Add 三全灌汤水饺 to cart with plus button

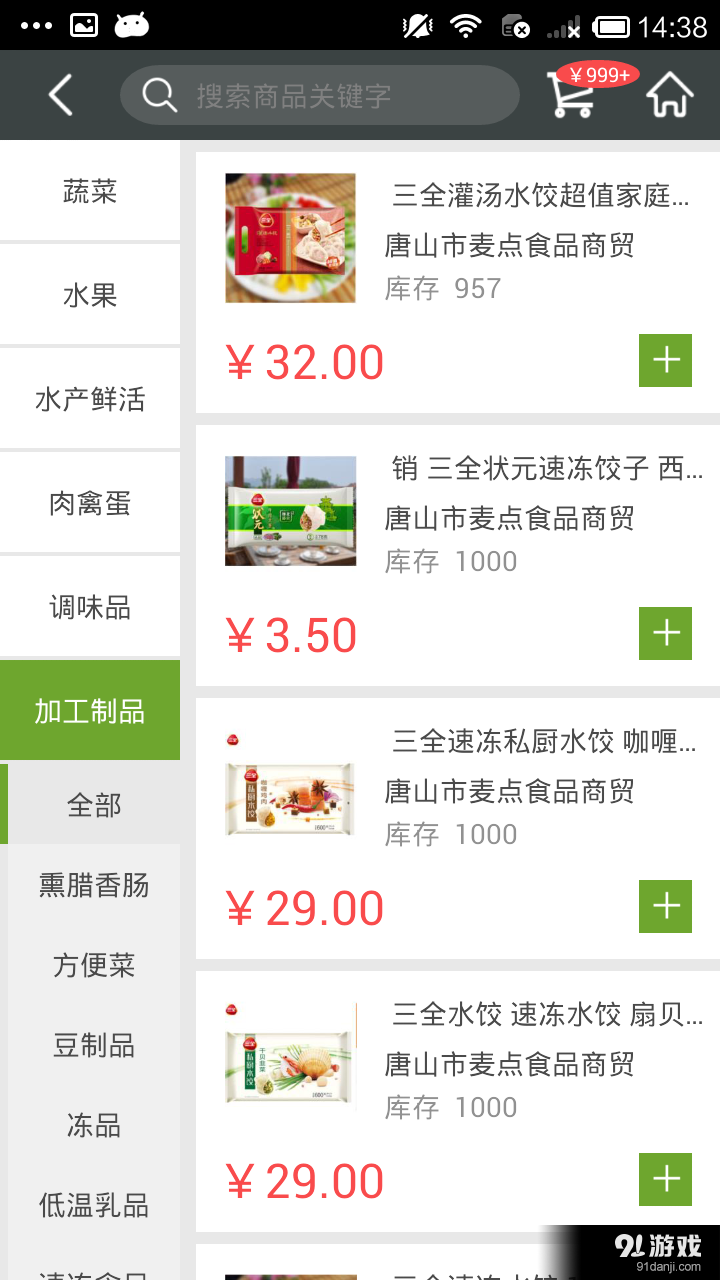[665, 360]
